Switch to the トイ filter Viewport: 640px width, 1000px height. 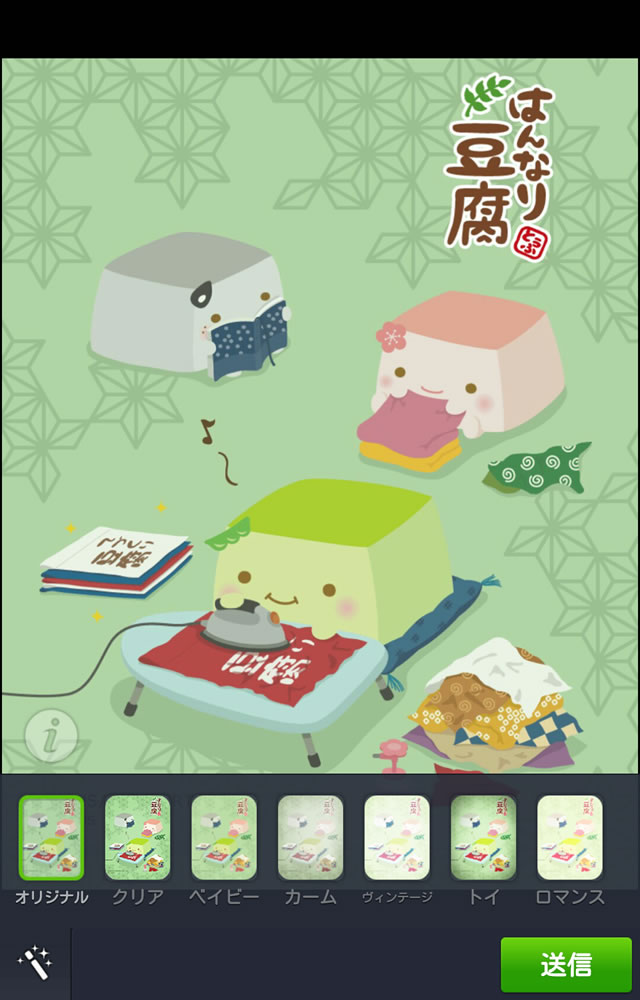(483, 838)
